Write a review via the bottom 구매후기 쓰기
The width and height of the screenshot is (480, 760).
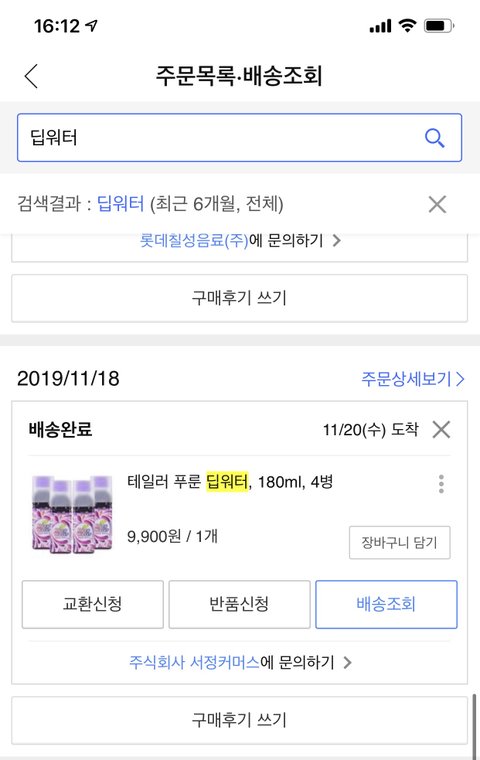[240, 720]
